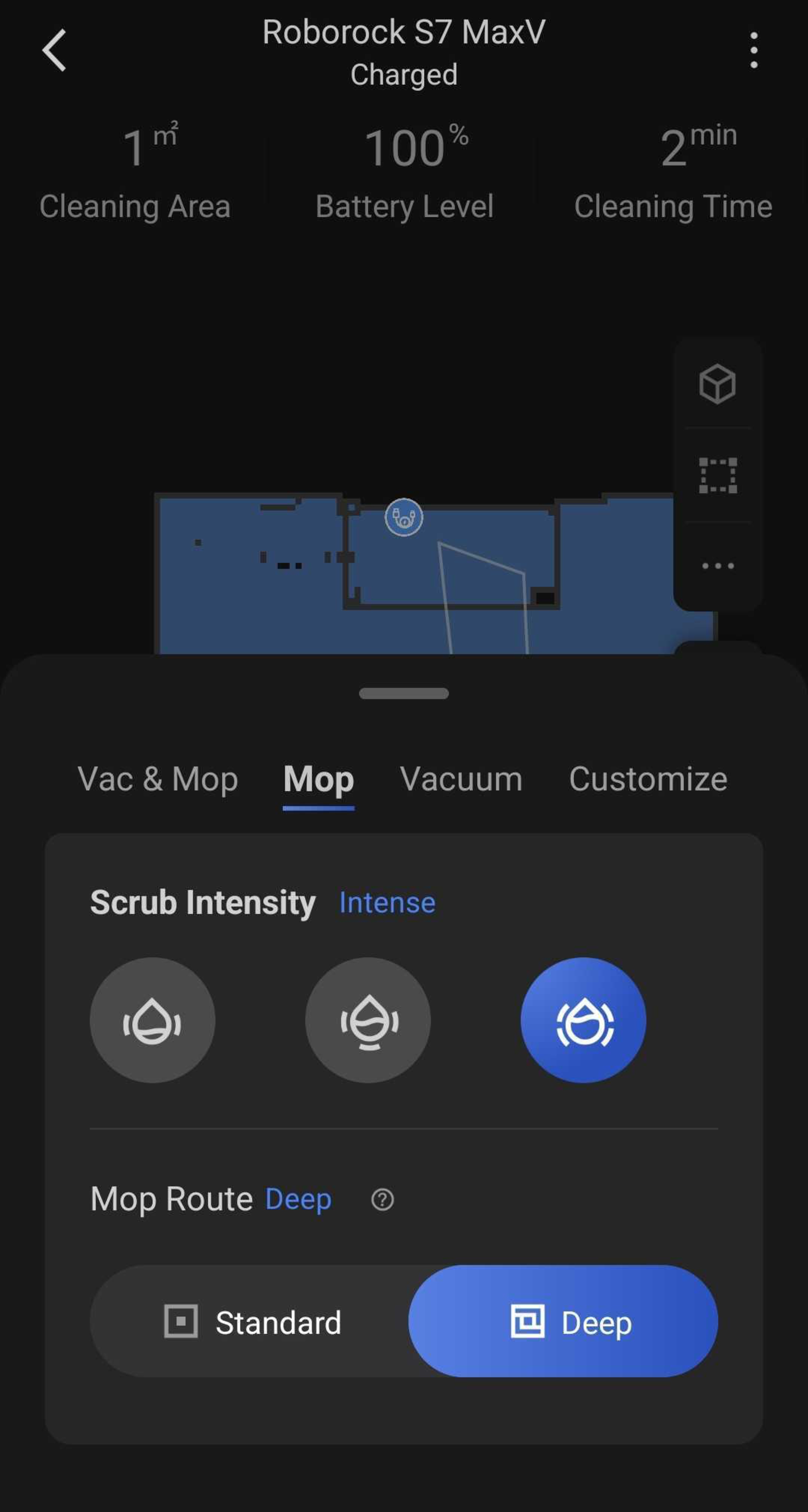Screen dimensions: 808x1512
Task: Go back with the top-left arrow
Action: tap(54, 51)
